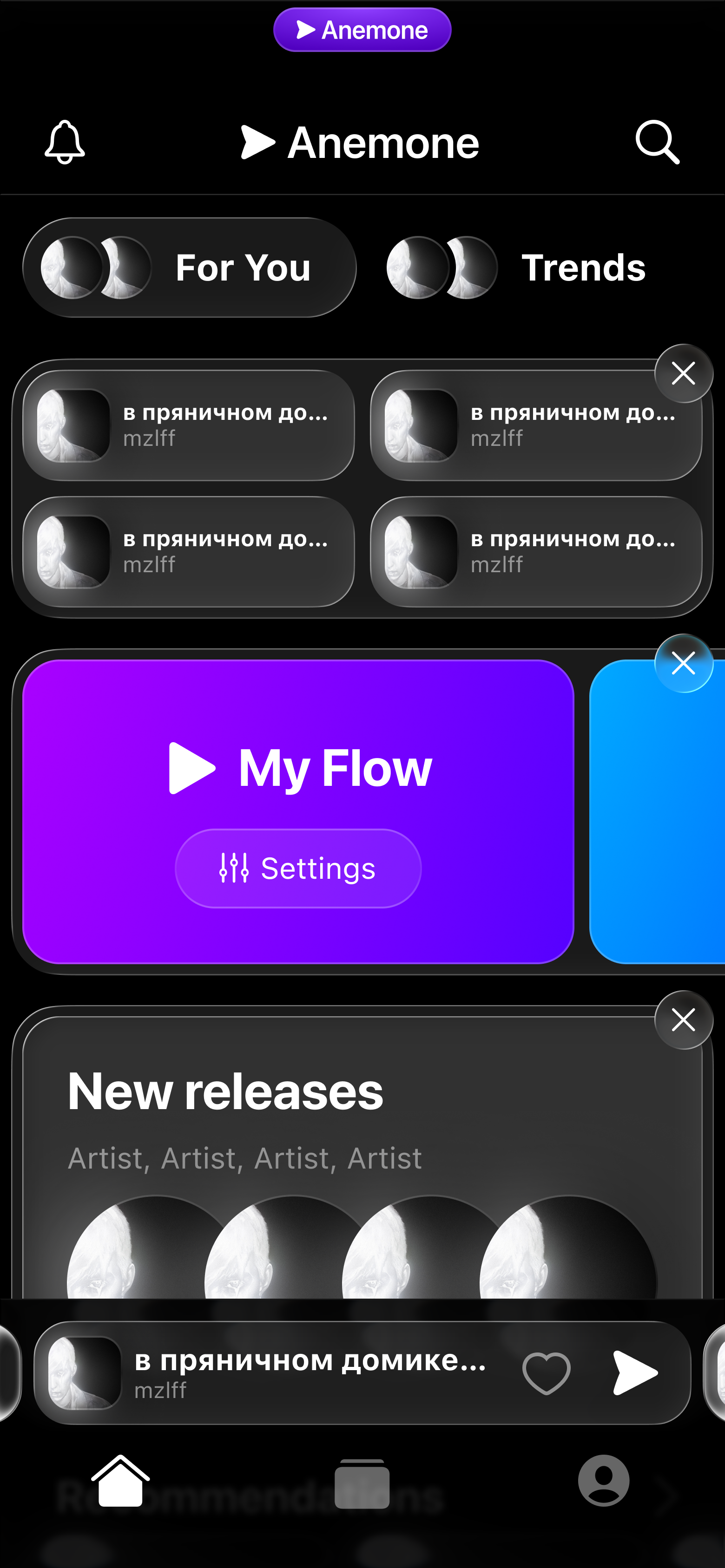725x1568 pixels.
Task: Open My Flow Settings
Action: 298,869
